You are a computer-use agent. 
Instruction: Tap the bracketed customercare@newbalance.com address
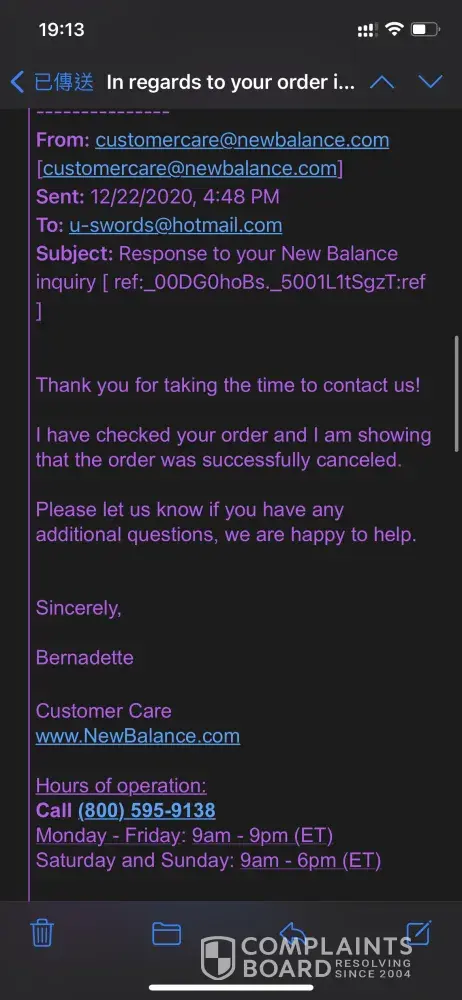pyautogui.click(x=190, y=168)
